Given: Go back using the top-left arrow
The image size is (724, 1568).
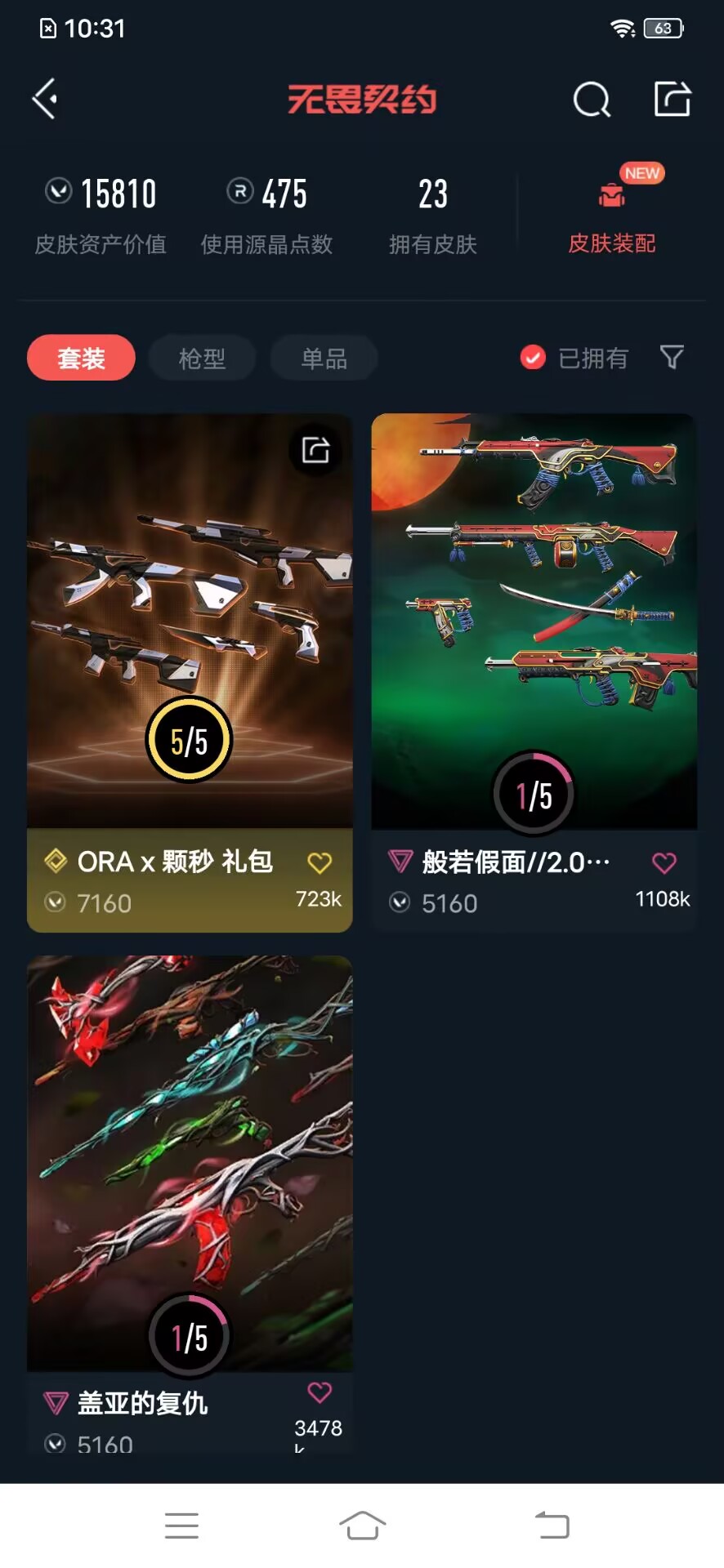Looking at the screenshot, I should point(45,99).
